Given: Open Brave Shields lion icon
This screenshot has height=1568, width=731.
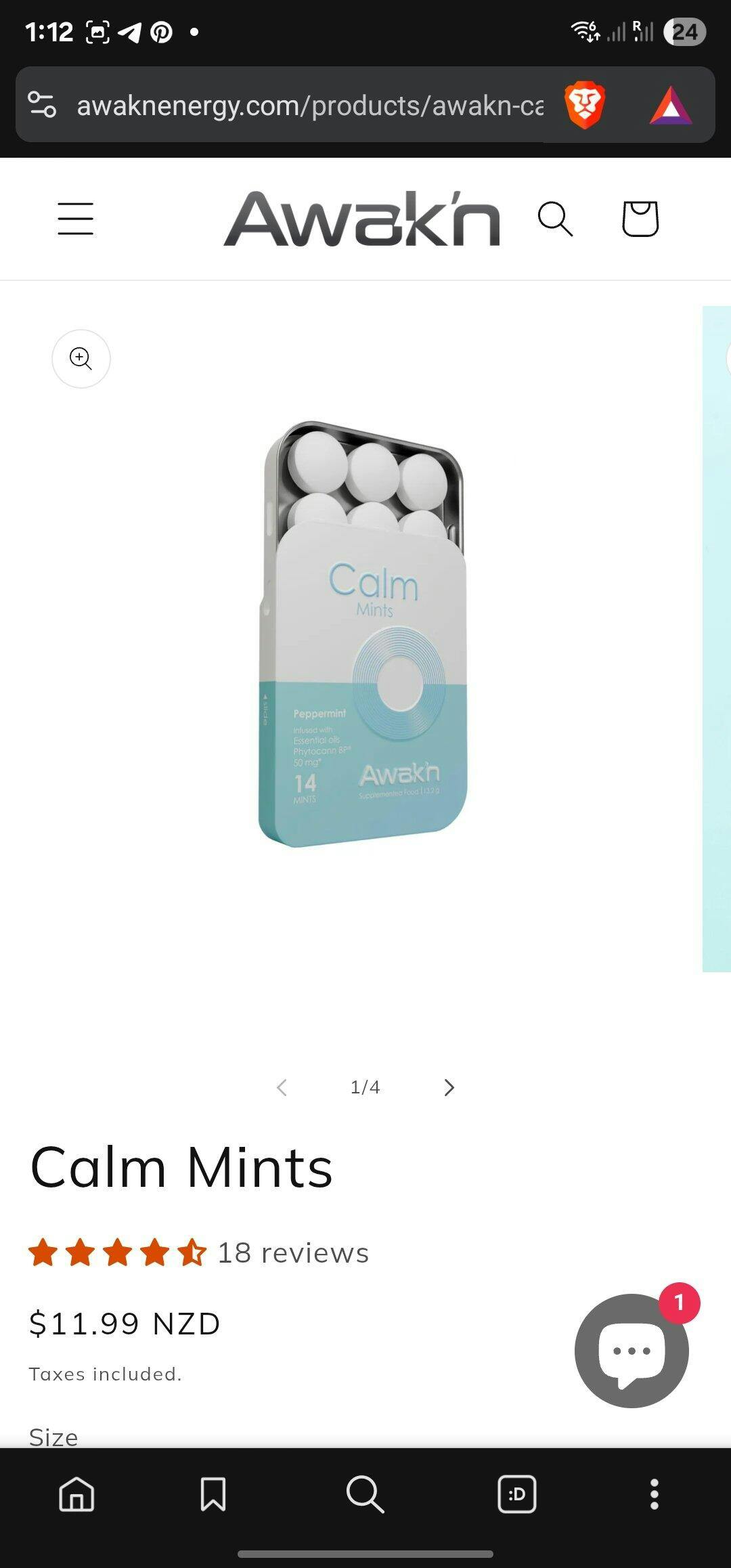Looking at the screenshot, I should pyautogui.click(x=584, y=105).
